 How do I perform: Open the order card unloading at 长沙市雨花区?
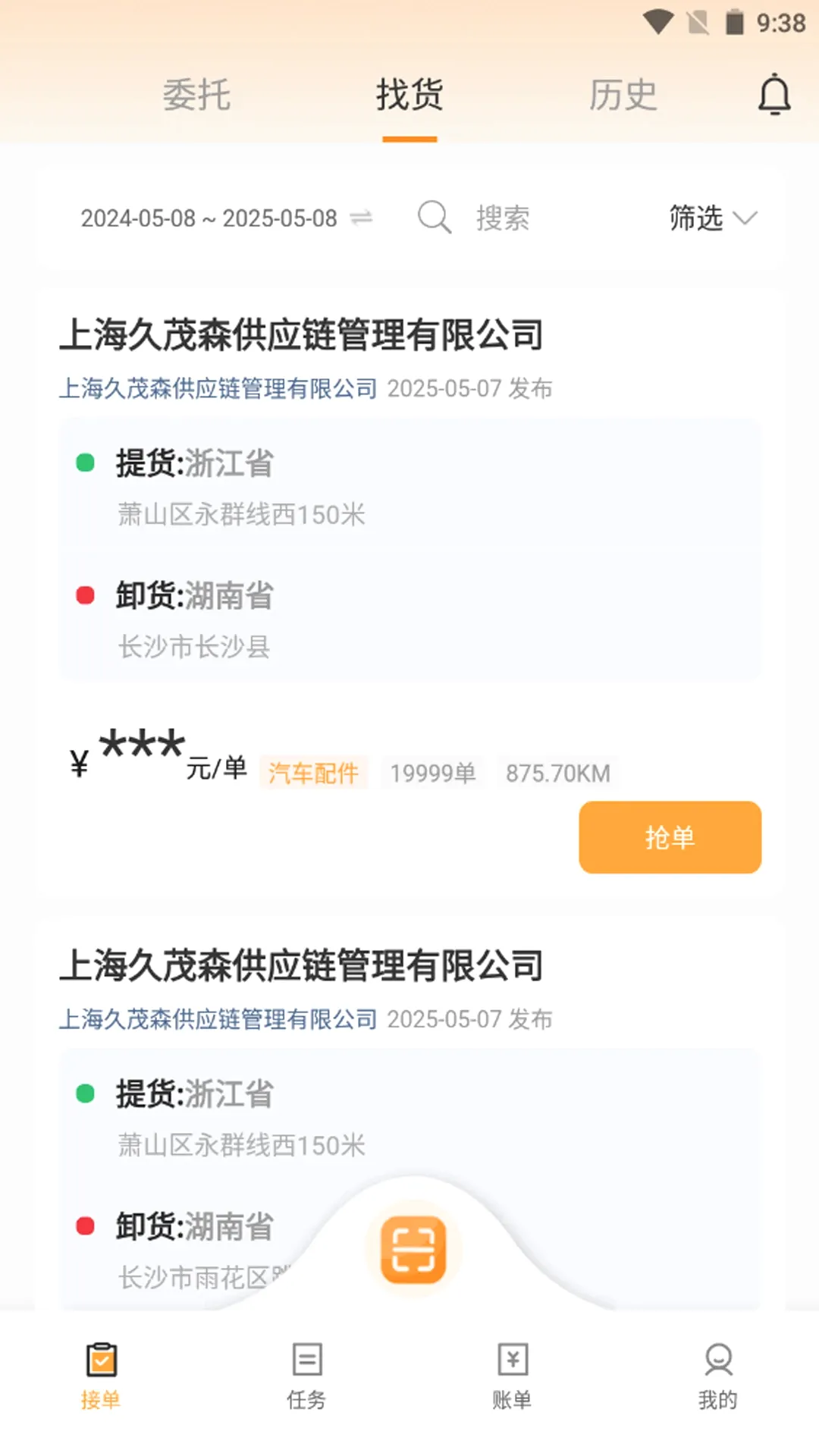click(x=409, y=1113)
